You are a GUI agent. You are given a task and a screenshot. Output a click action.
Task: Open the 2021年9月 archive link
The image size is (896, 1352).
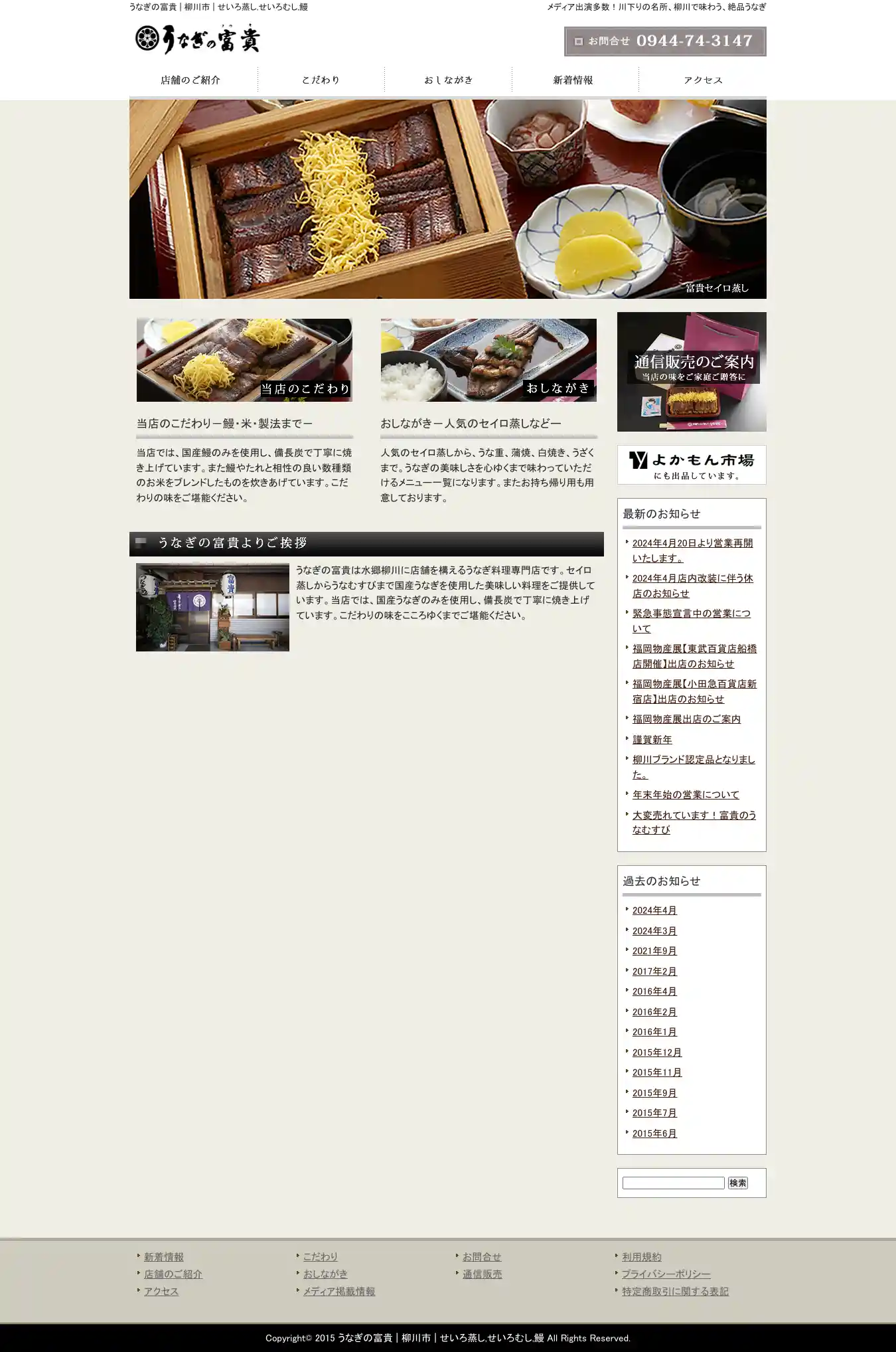pyautogui.click(x=654, y=951)
